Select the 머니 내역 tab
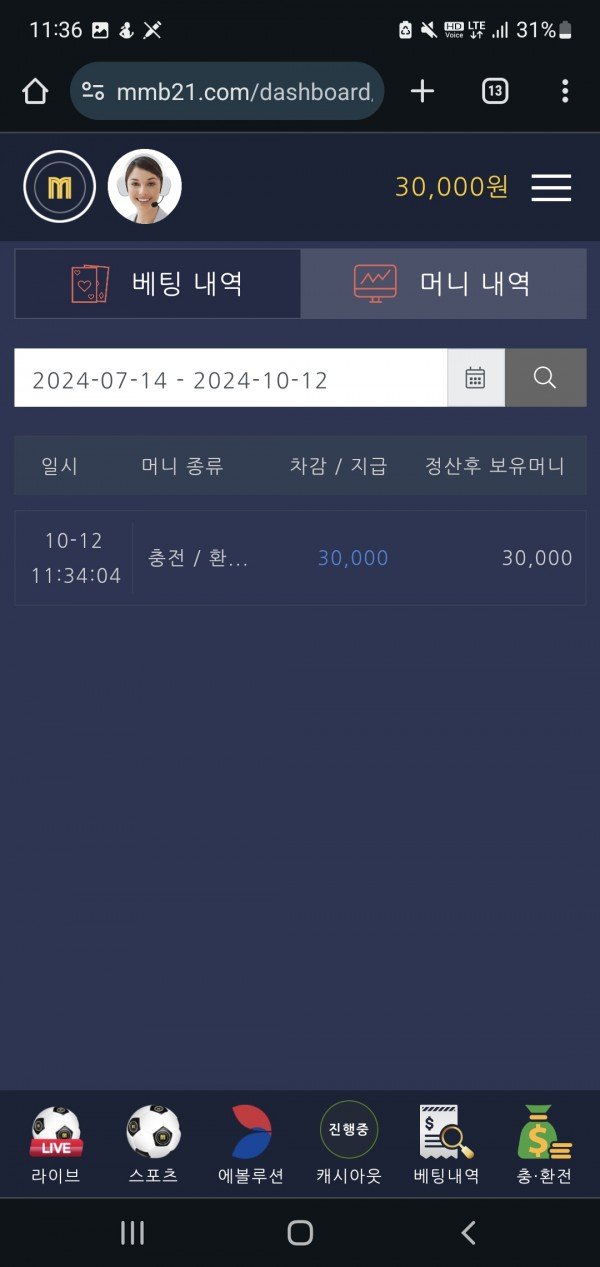The height and width of the screenshot is (1267, 600). pos(443,284)
